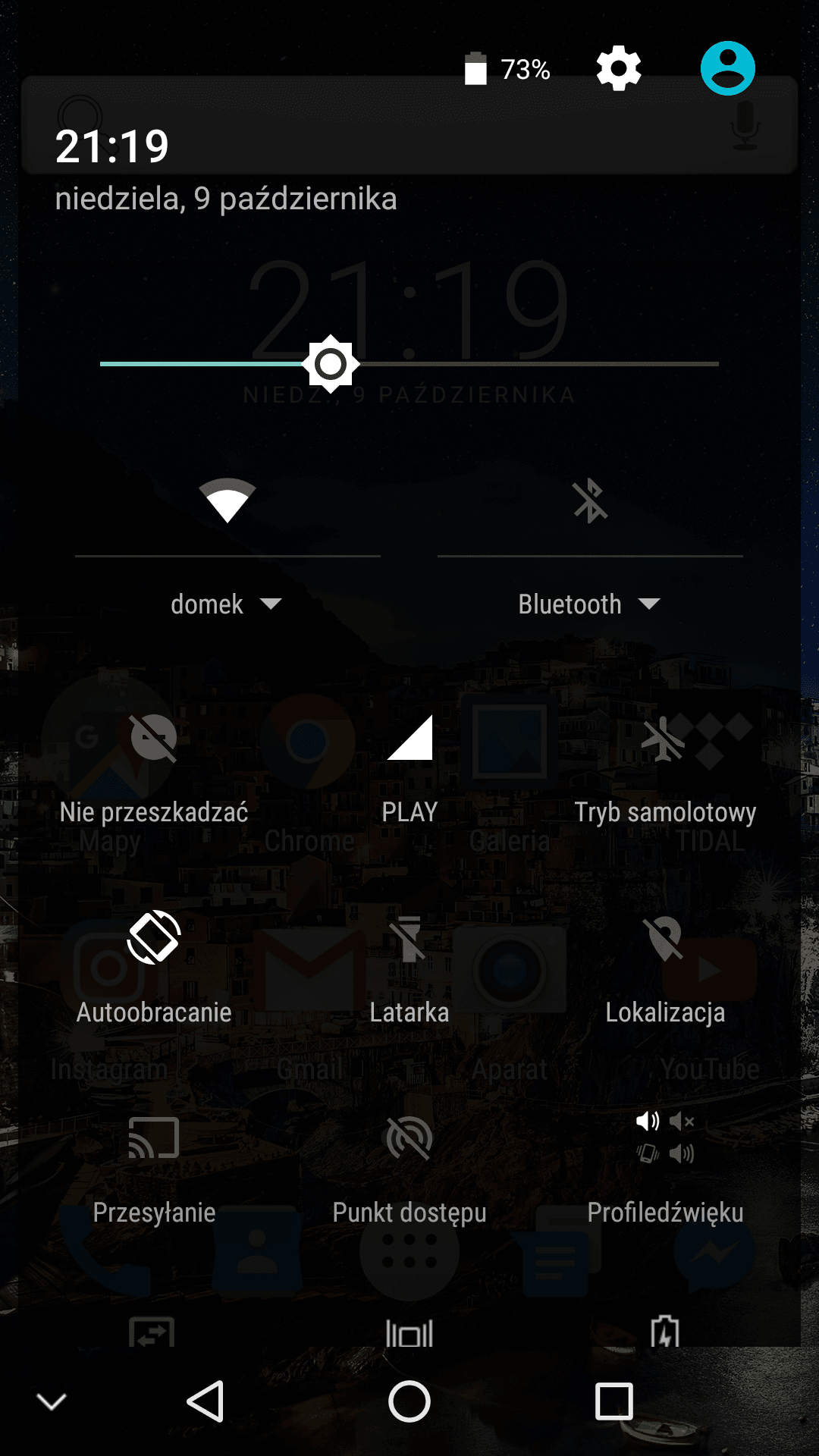The height and width of the screenshot is (1456, 819).
Task: Tap the date niedziela, 9 października
Action: click(226, 199)
